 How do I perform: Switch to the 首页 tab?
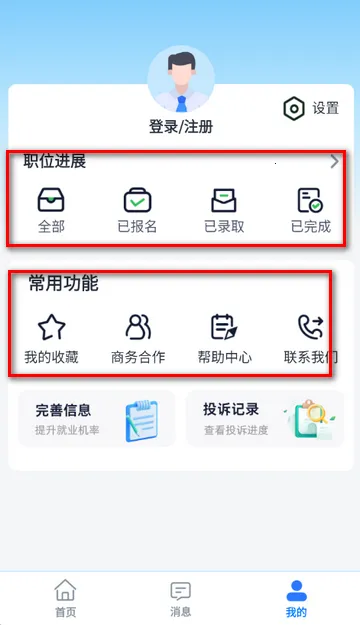click(x=65, y=599)
